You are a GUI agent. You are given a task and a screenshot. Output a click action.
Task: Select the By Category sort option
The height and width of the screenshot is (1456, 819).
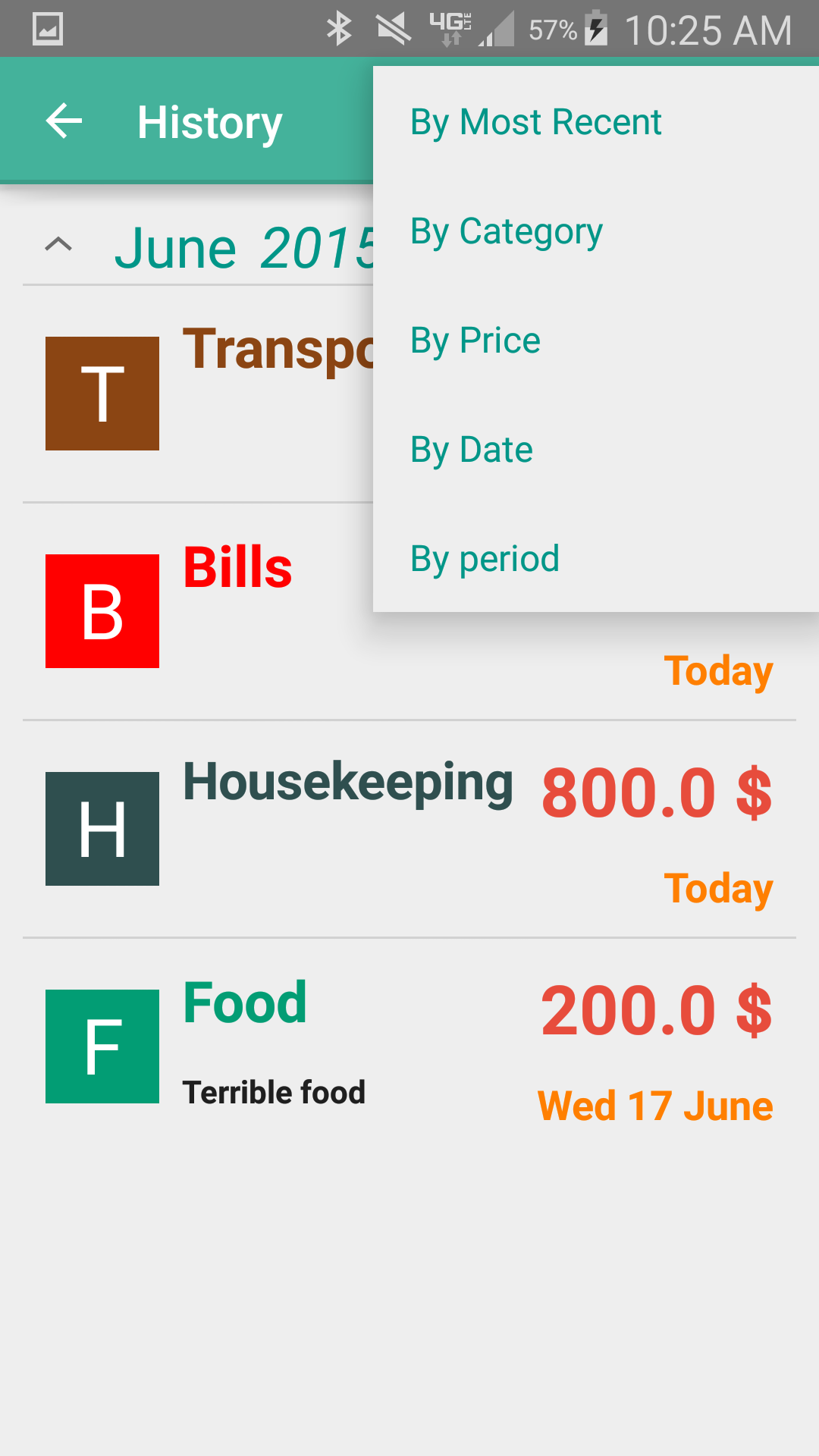(x=507, y=231)
